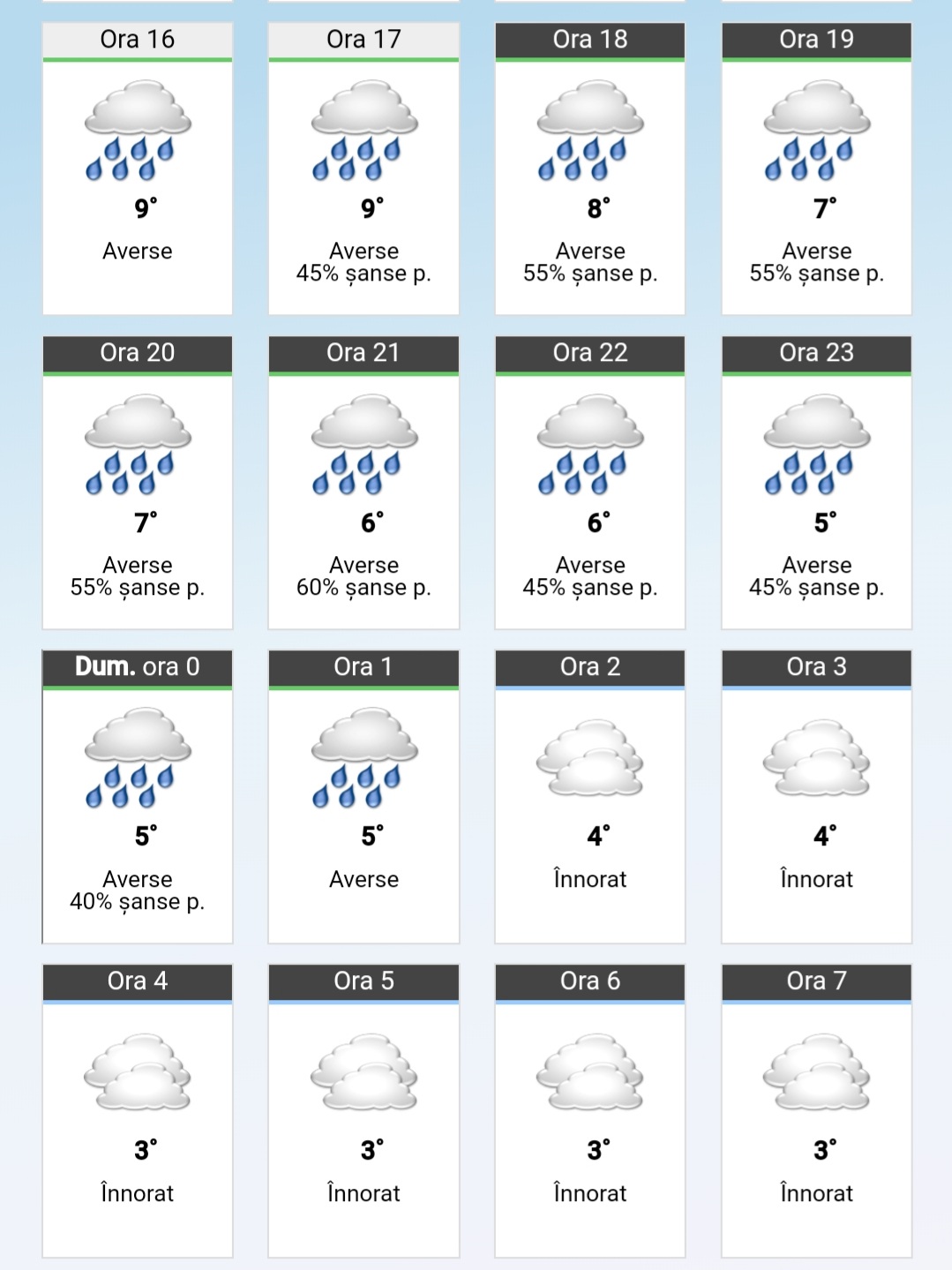Viewport: 952px width, 1270px height.
Task: View details for Ora 2
Action: [590, 797]
